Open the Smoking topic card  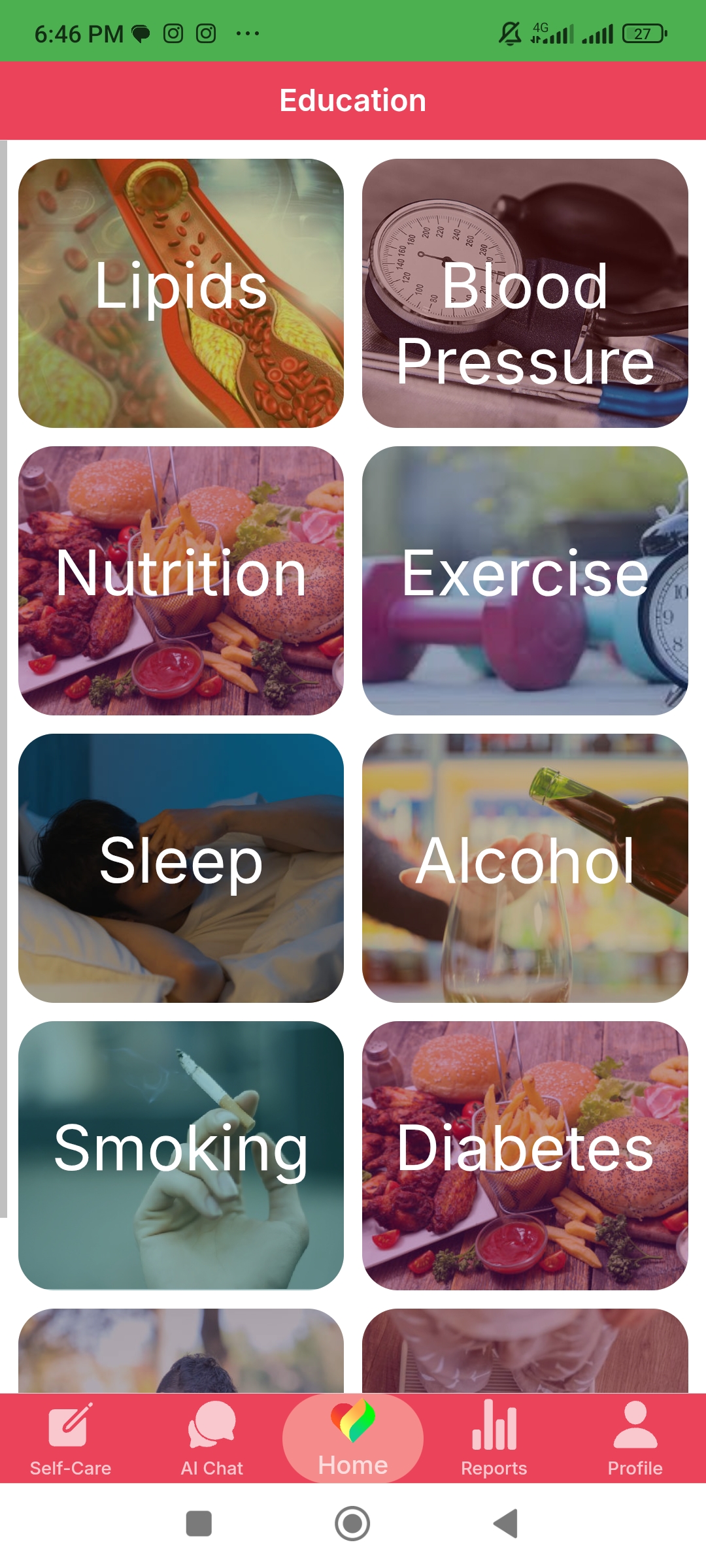coord(181,1156)
